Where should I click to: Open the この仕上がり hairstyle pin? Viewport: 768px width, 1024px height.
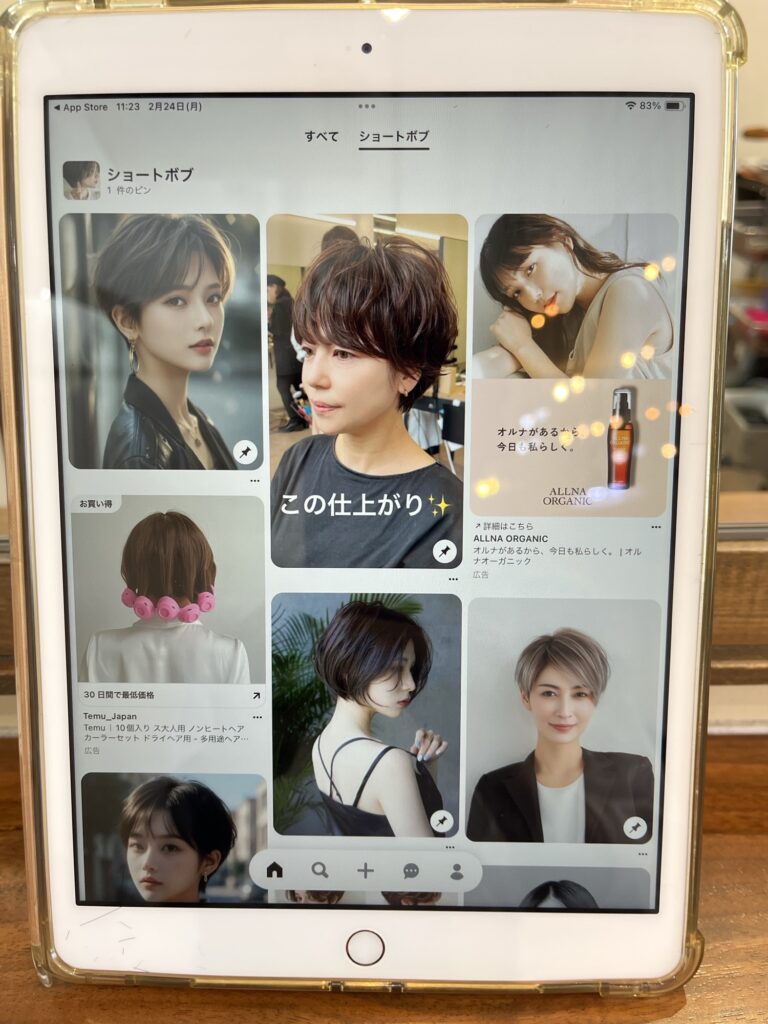click(367, 380)
